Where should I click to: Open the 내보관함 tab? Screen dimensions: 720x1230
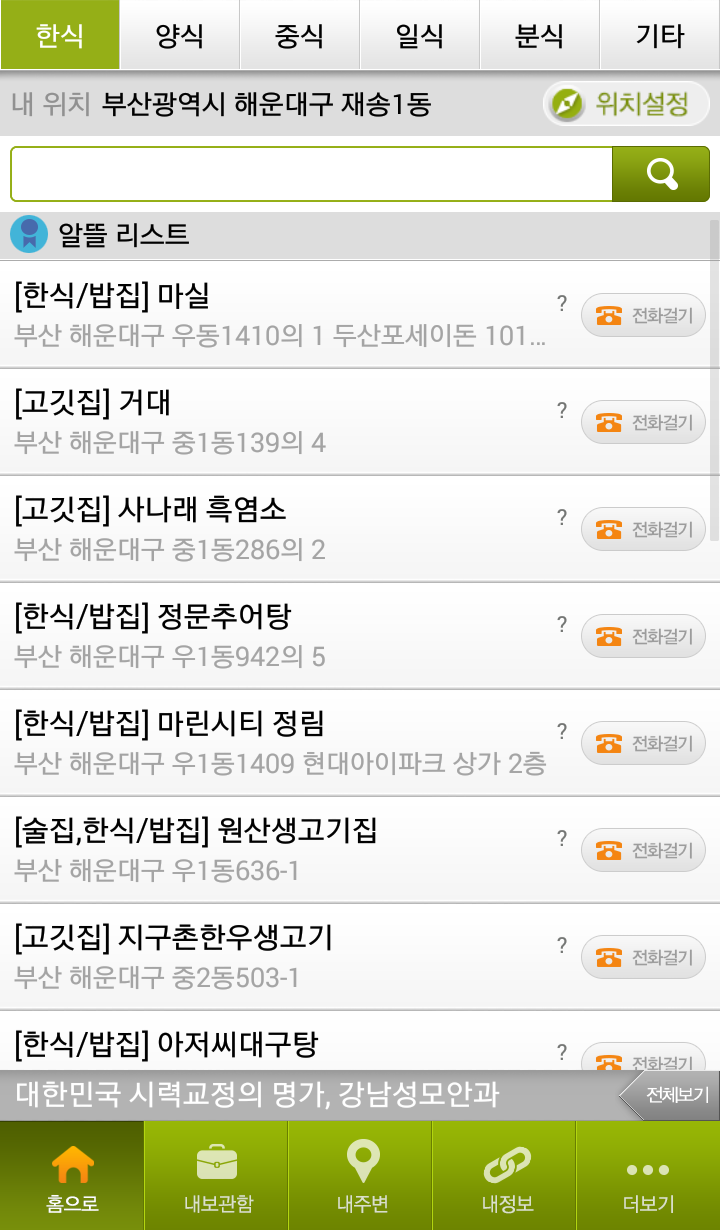[x=216, y=1176]
